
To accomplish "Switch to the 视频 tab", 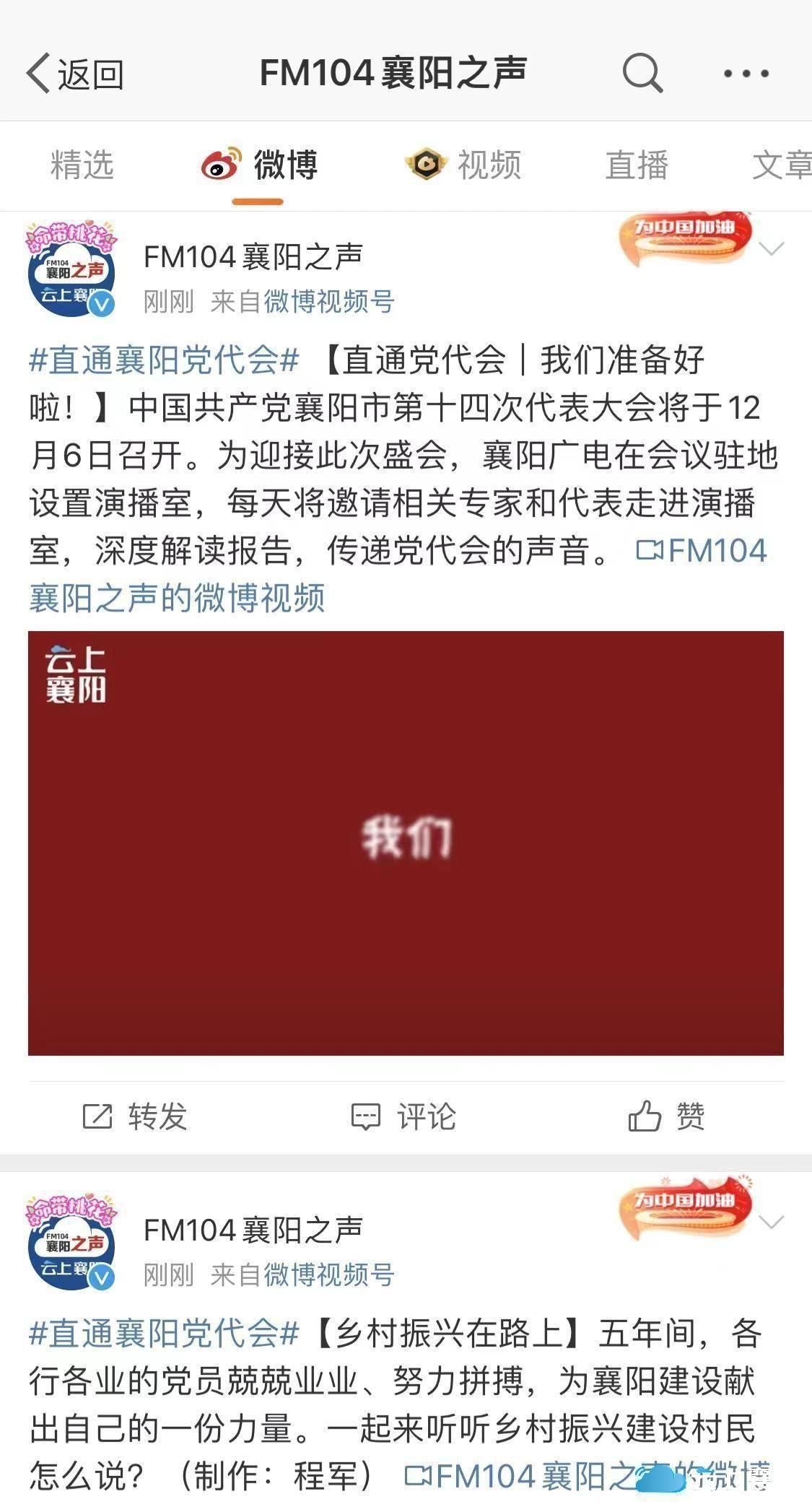I will 463,165.
